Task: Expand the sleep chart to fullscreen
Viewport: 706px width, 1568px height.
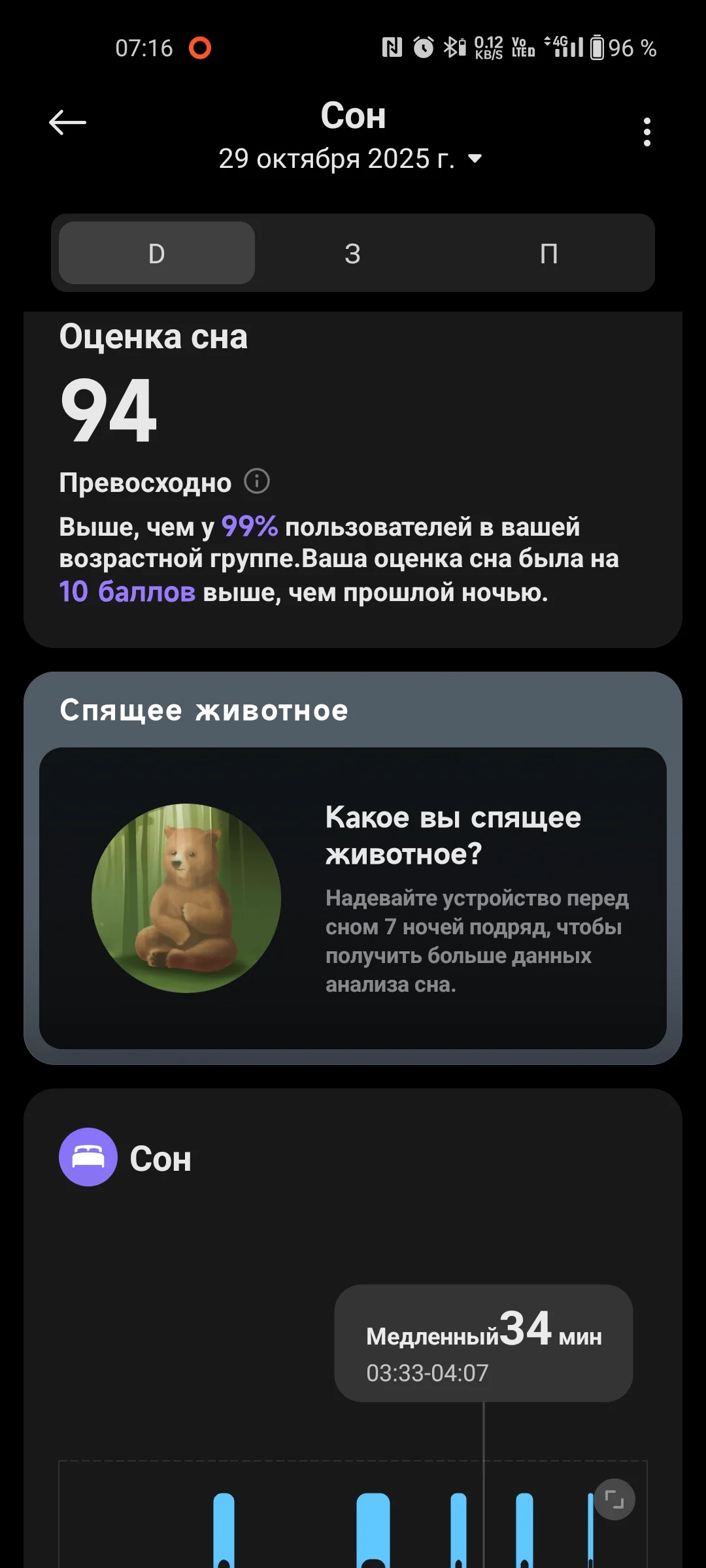Action: coord(615,1500)
